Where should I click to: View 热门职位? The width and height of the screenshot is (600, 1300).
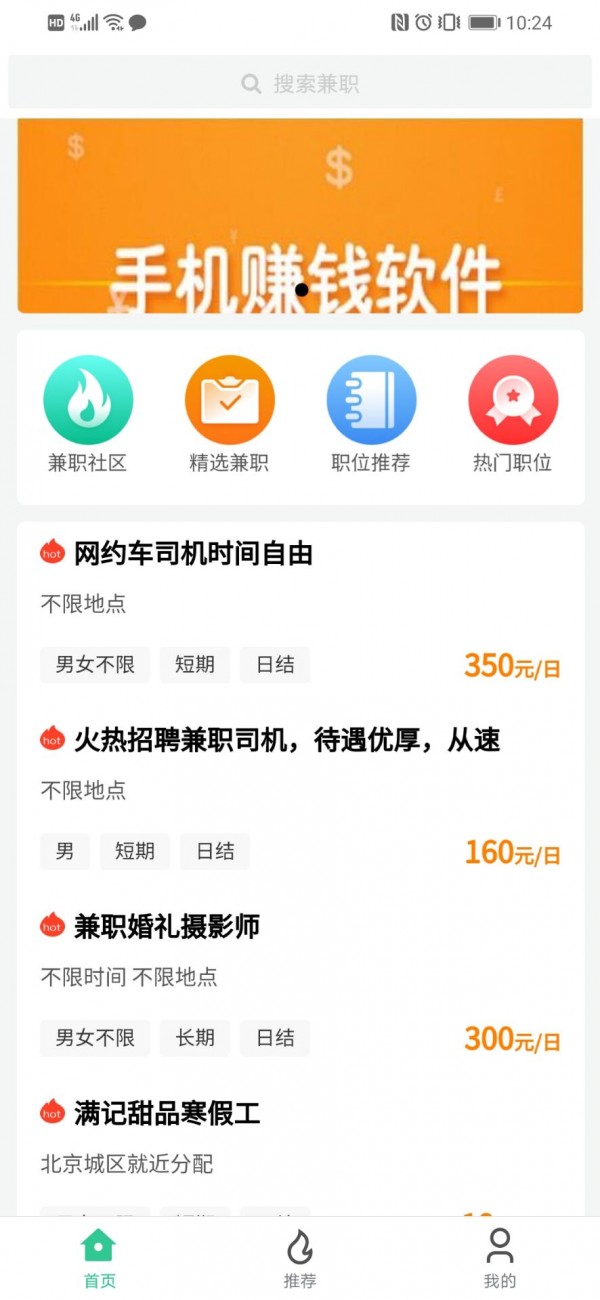(513, 414)
